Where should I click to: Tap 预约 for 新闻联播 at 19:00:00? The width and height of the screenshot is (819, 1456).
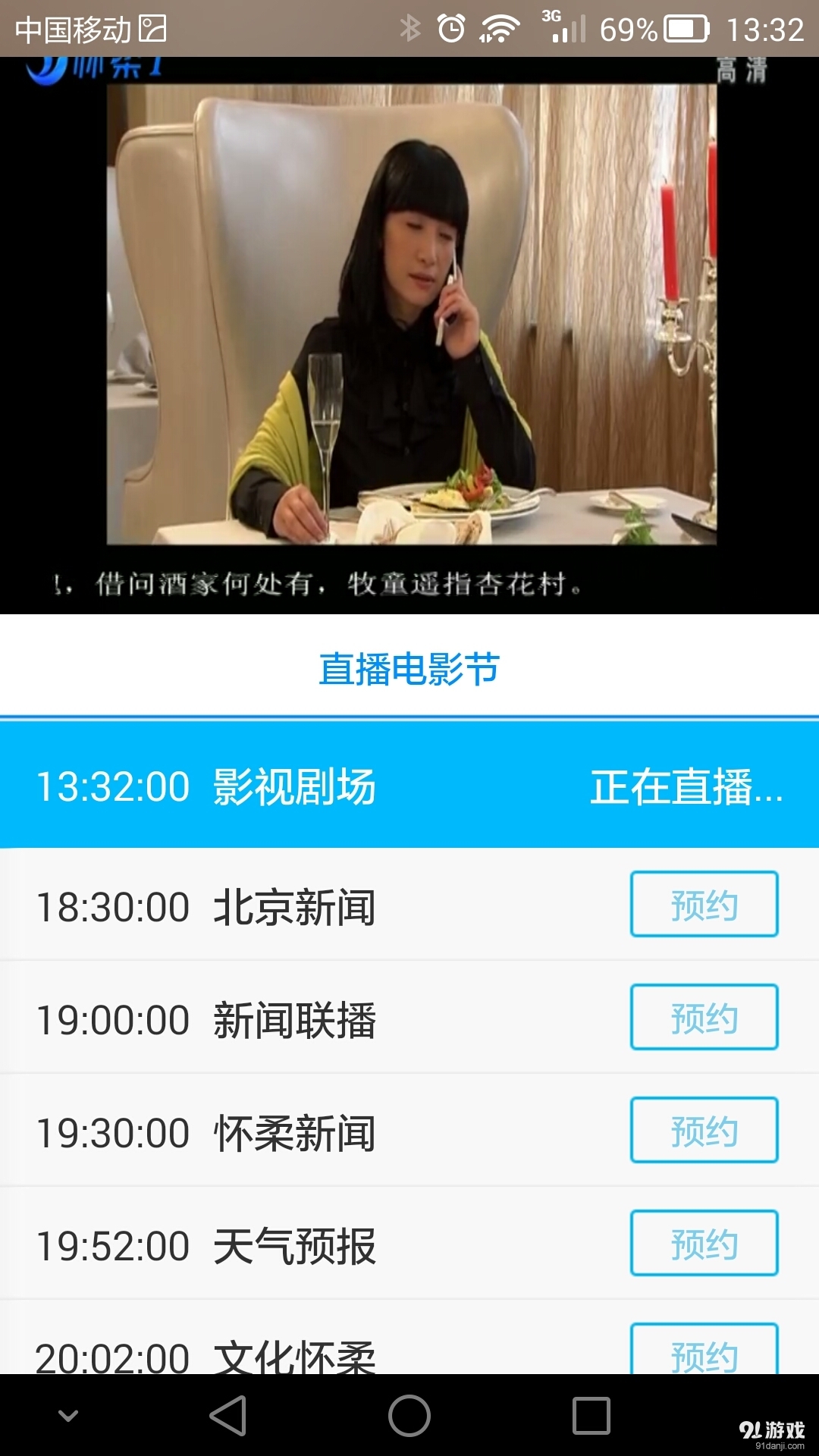(x=704, y=1017)
